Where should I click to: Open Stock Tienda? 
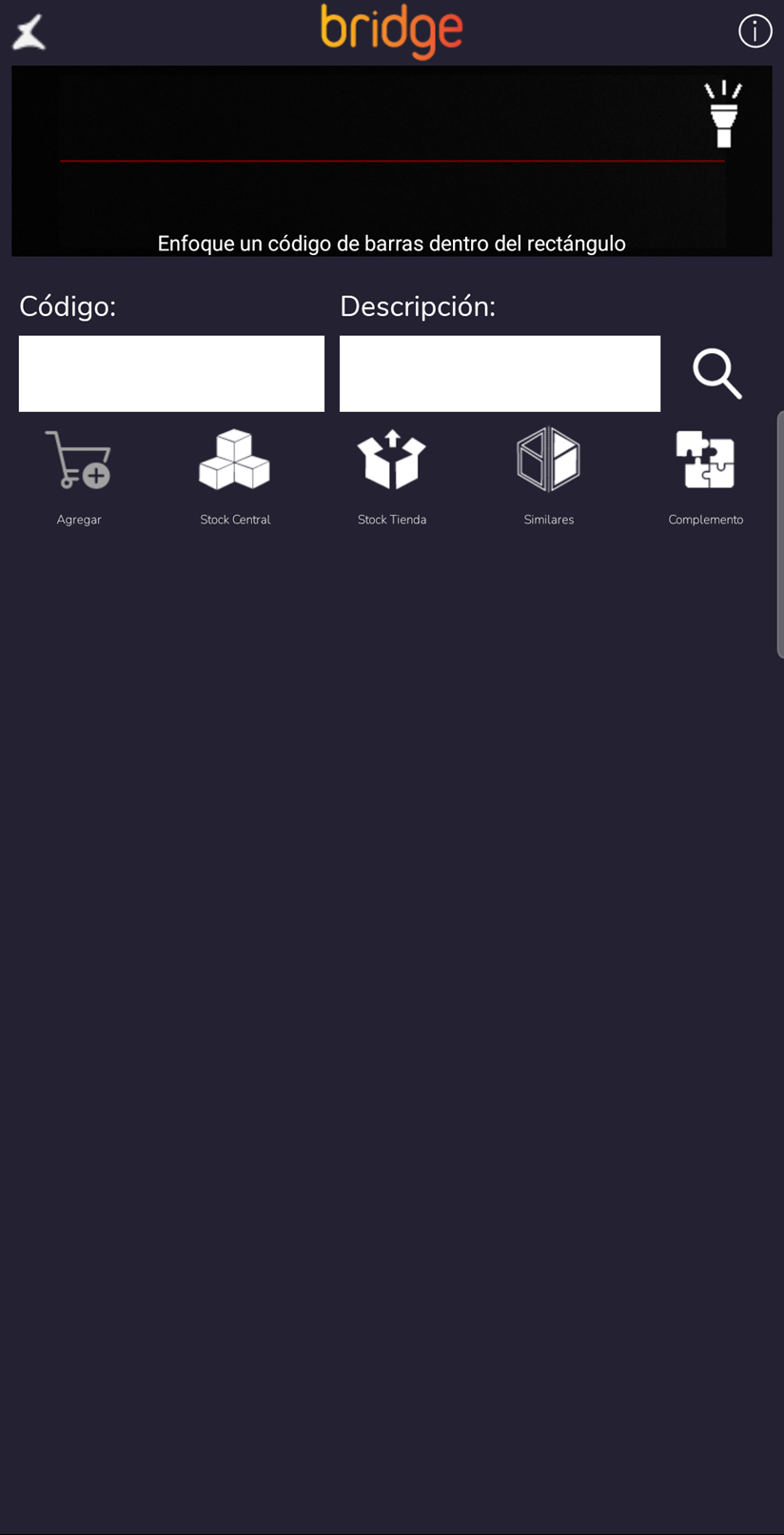[392, 476]
